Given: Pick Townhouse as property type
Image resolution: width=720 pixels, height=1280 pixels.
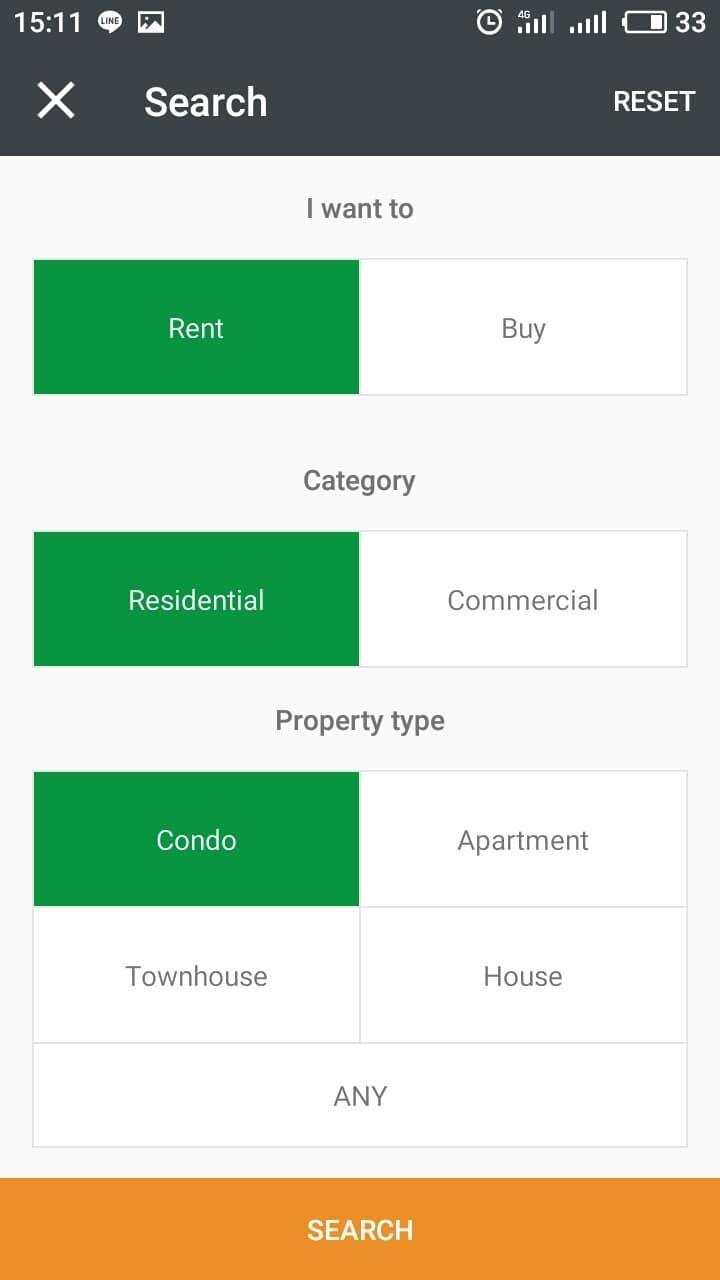Looking at the screenshot, I should coord(196,976).
